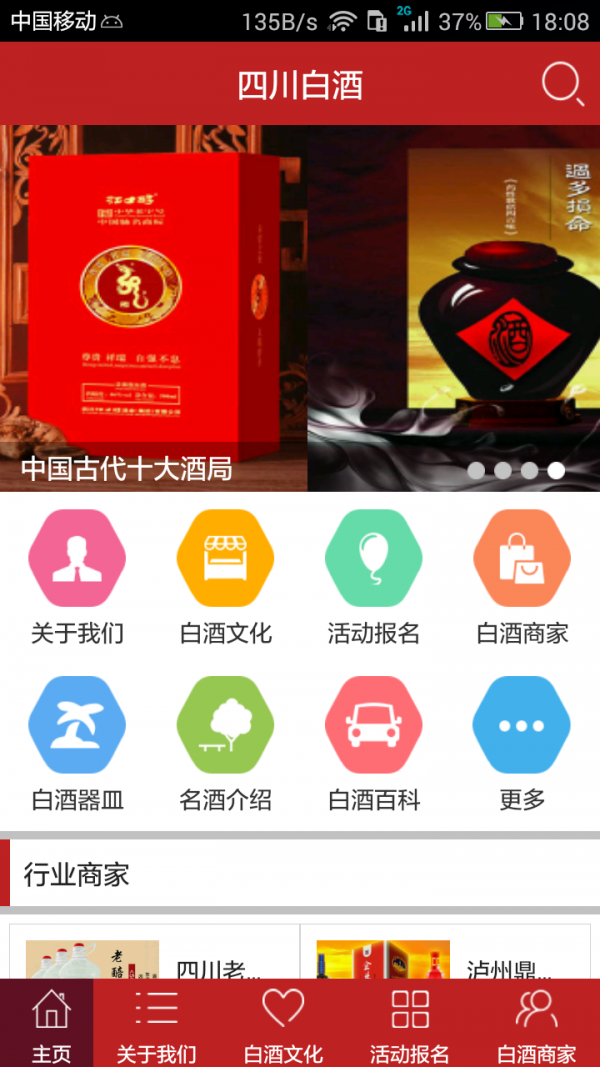Open 关于我们 in the hexagon grid

pos(77,576)
